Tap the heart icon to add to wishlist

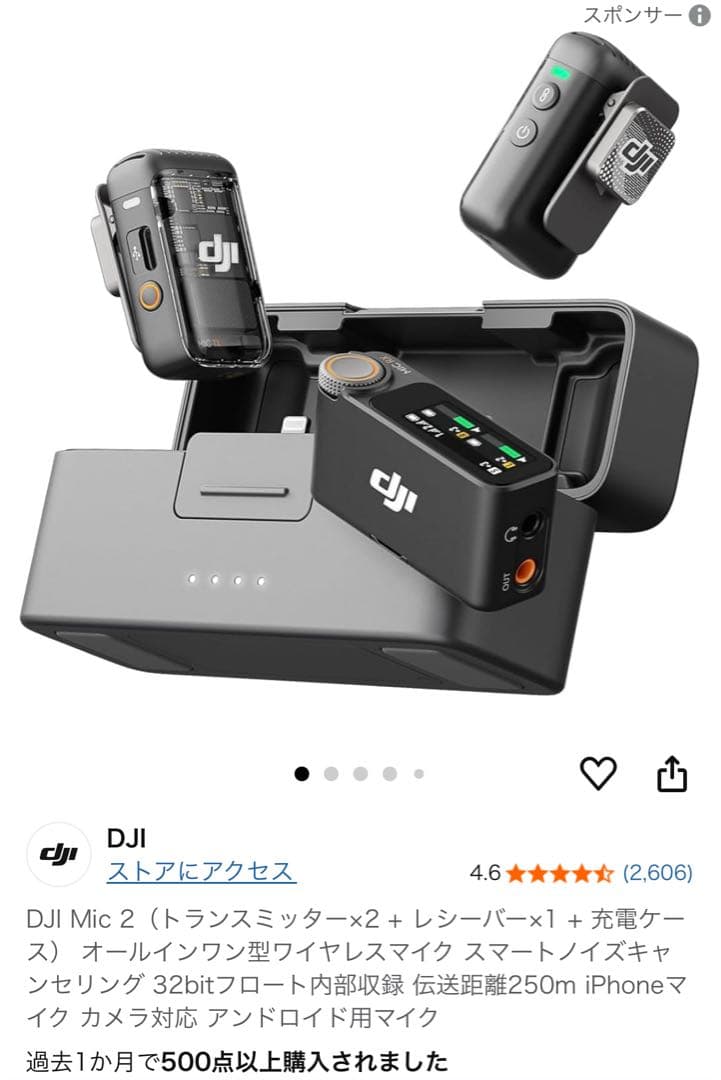pos(600,773)
